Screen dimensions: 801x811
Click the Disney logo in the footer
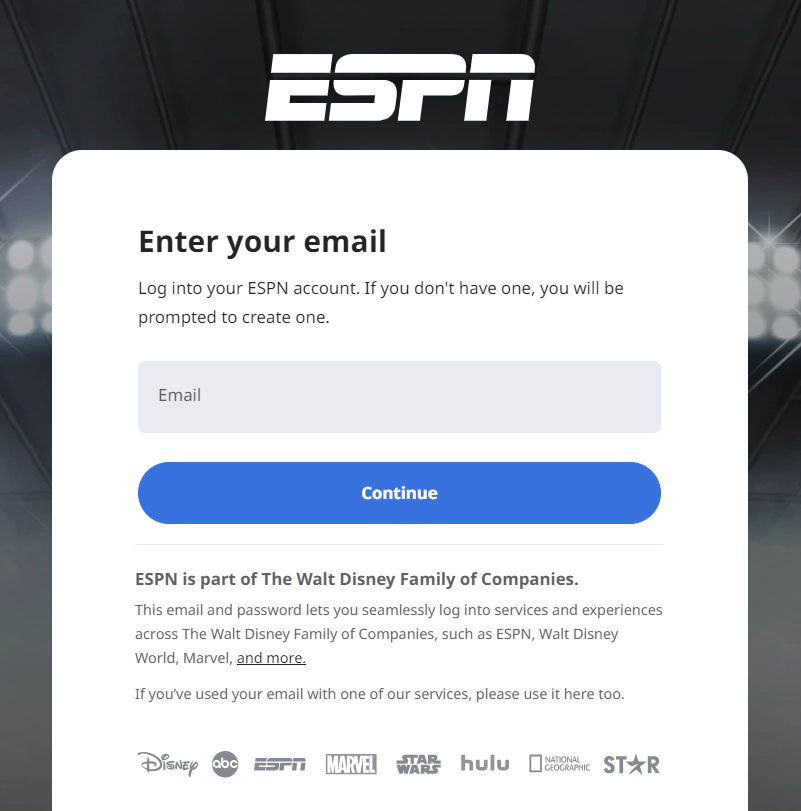point(167,764)
